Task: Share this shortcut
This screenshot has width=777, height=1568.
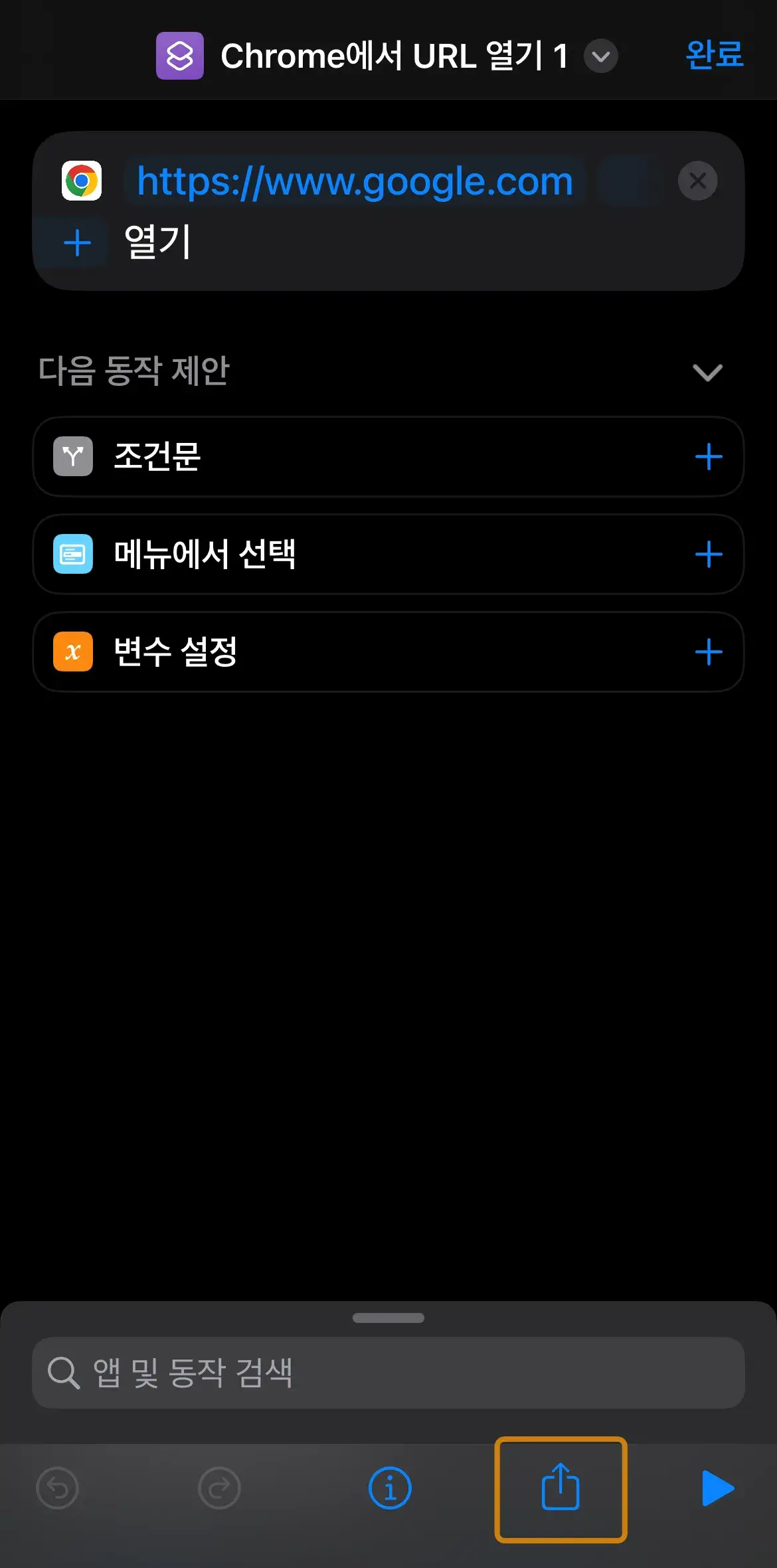Action: click(x=561, y=1488)
